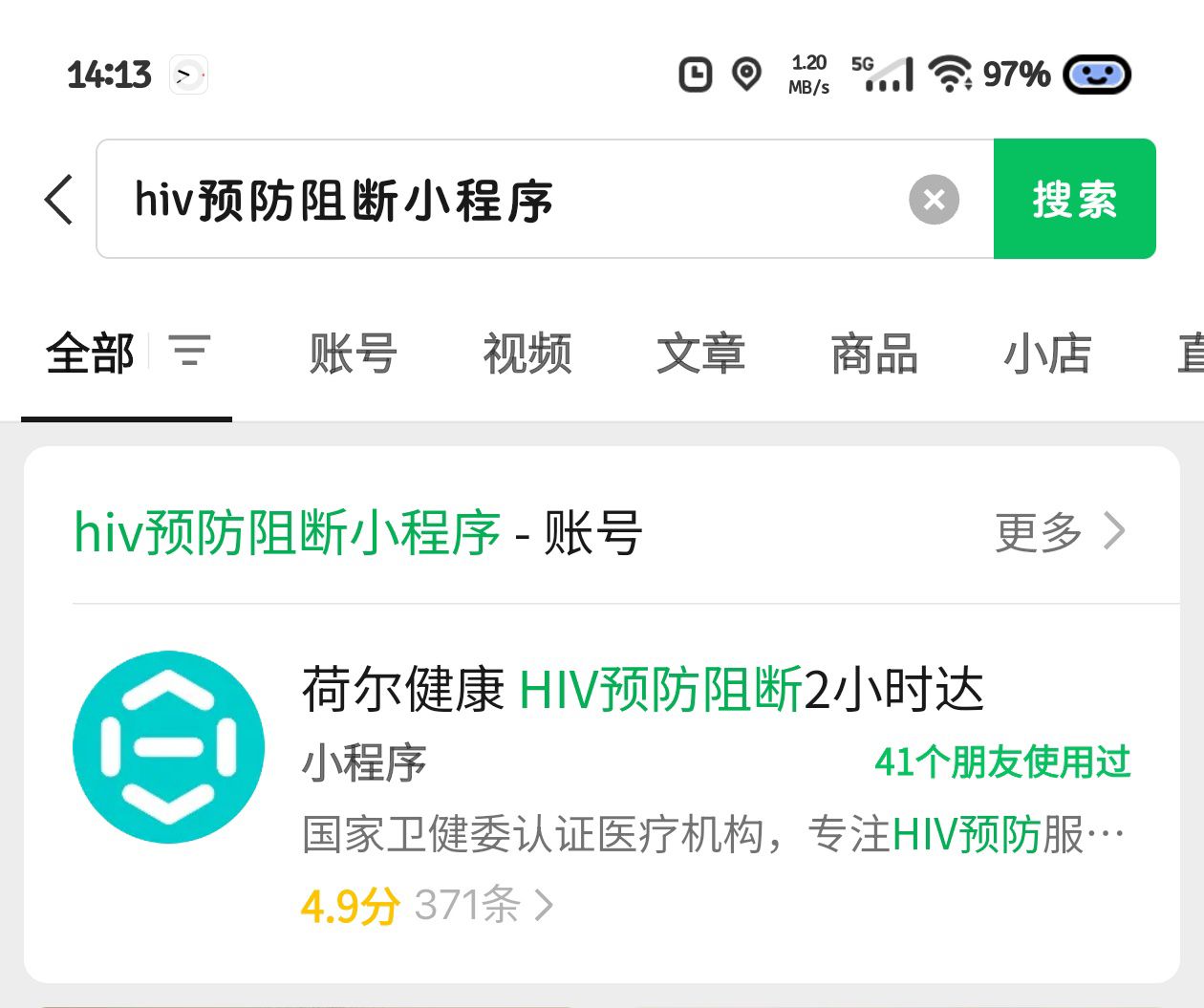Switch to the 文章 tab
1204x1008 pixels.
pos(700,354)
